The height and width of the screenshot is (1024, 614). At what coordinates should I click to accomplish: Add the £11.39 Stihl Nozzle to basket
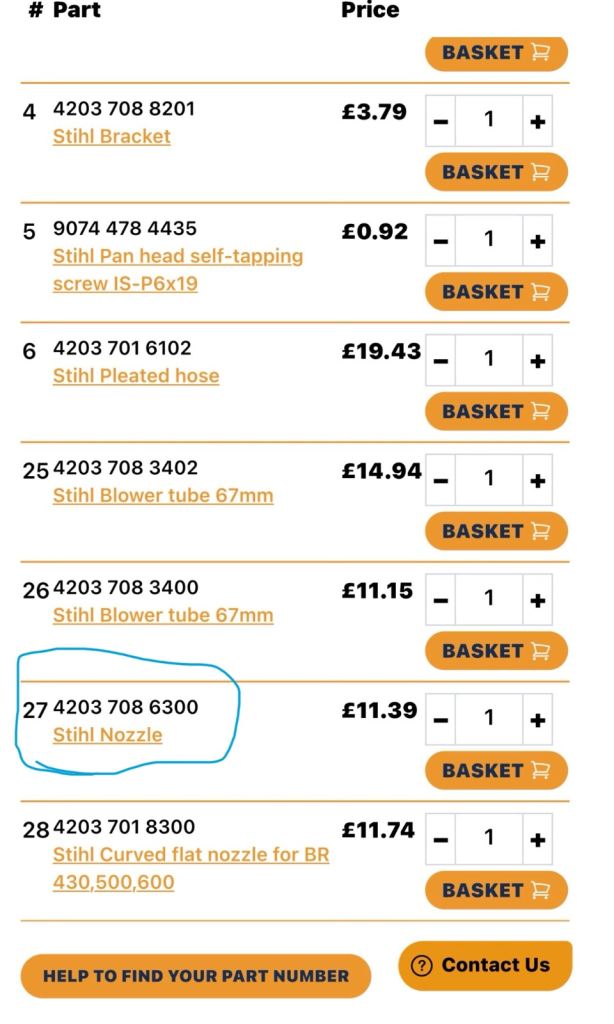[496, 771]
